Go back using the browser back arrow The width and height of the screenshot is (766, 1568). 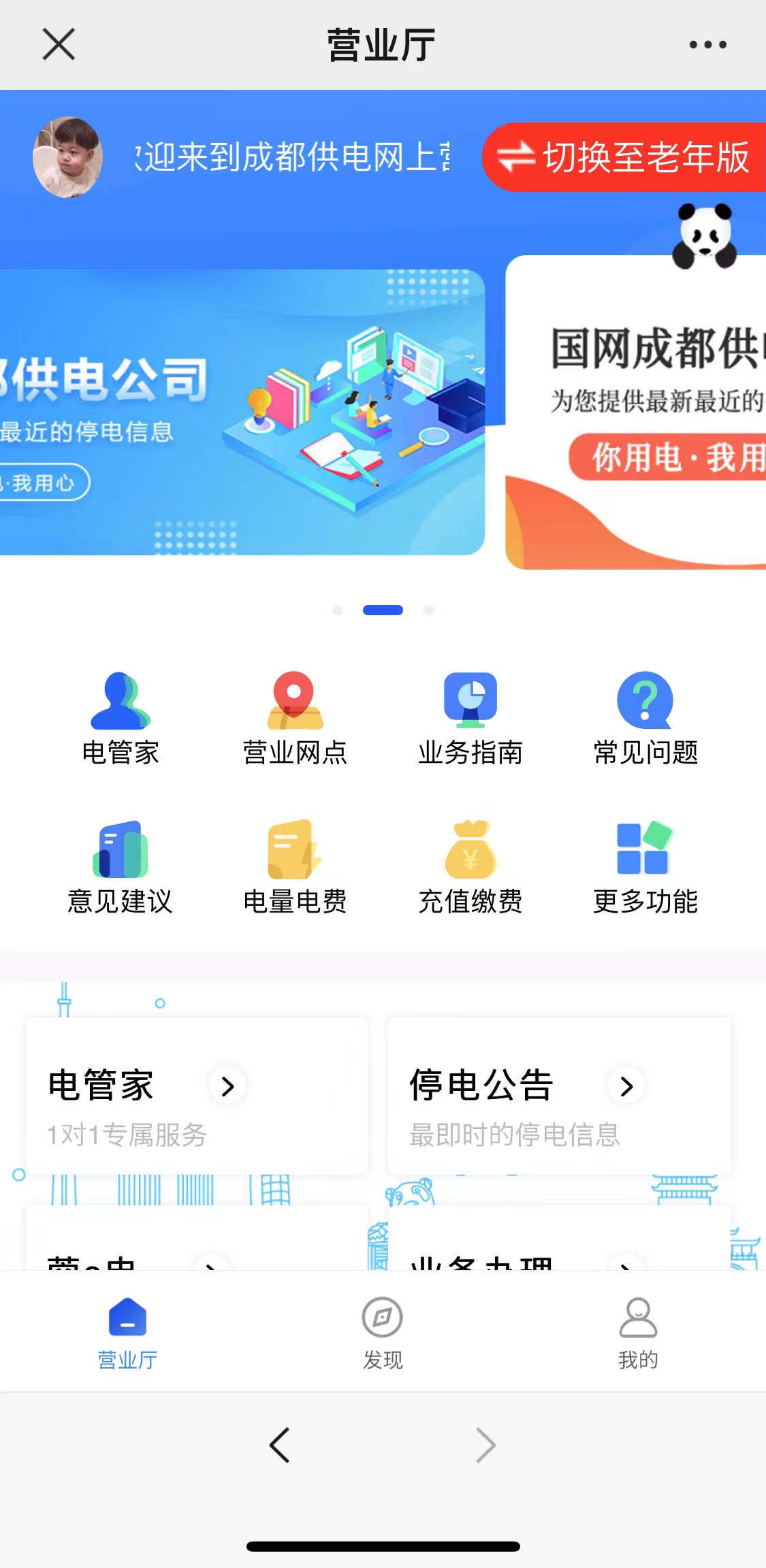[x=280, y=1445]
